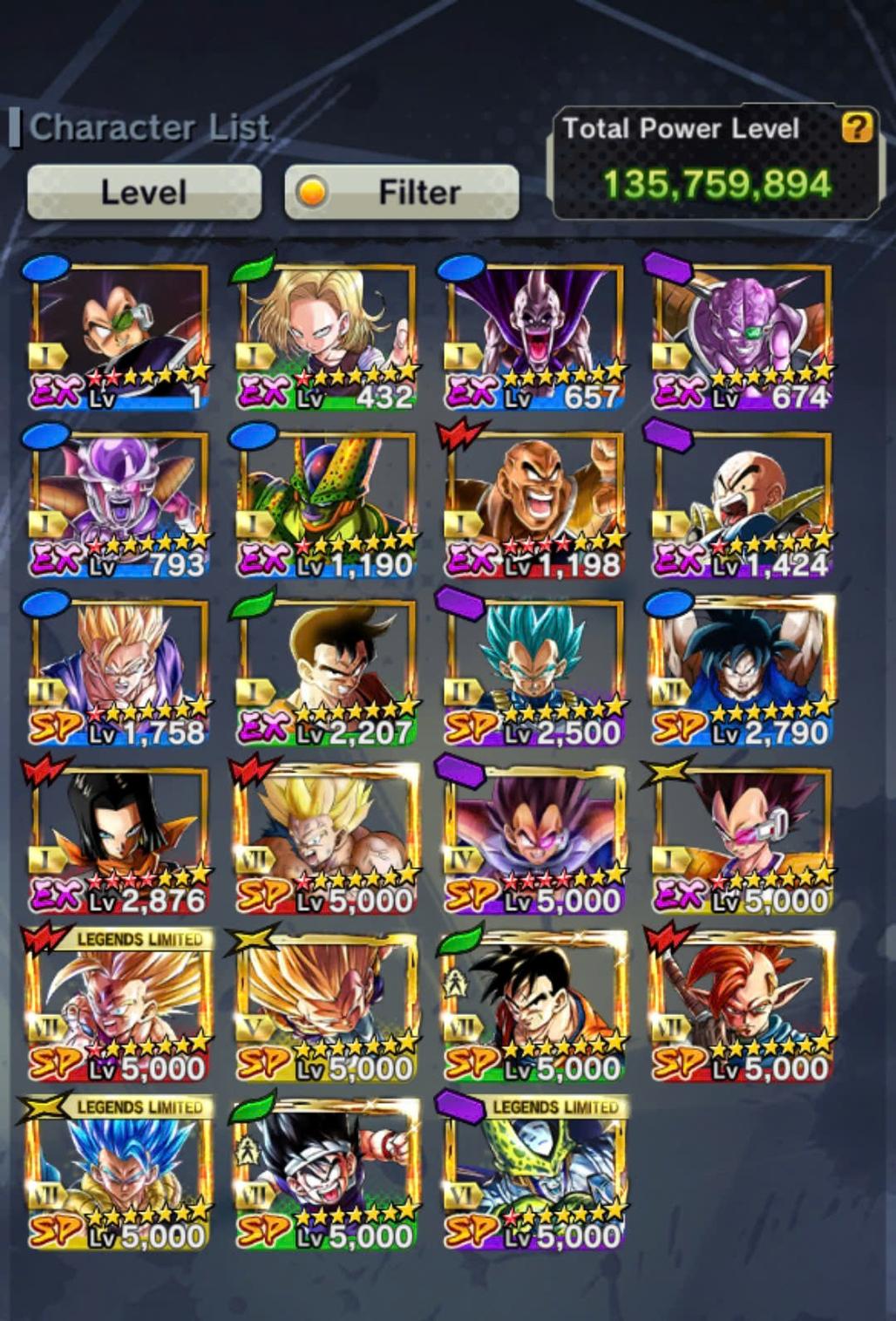Tap the EX character at Lv 1,198
This screenshot has height=1321, width=896.
click(x=534, y=504)
